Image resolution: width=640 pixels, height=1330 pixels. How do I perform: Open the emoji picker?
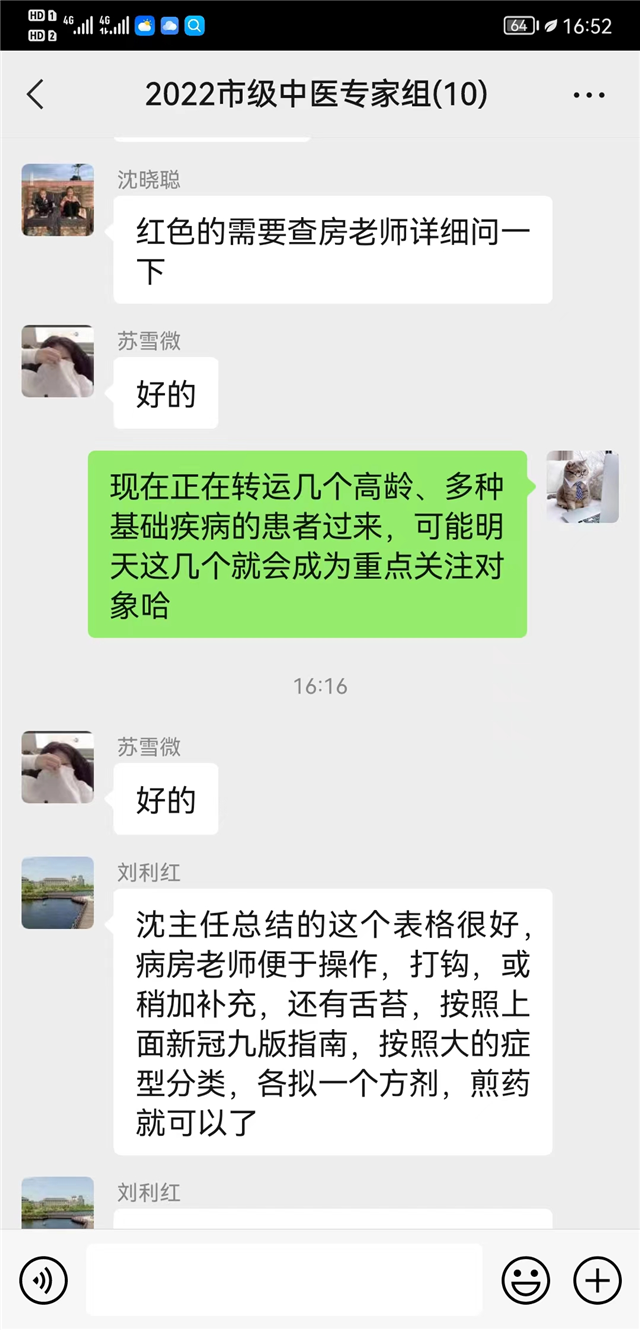pos(525,1279)
